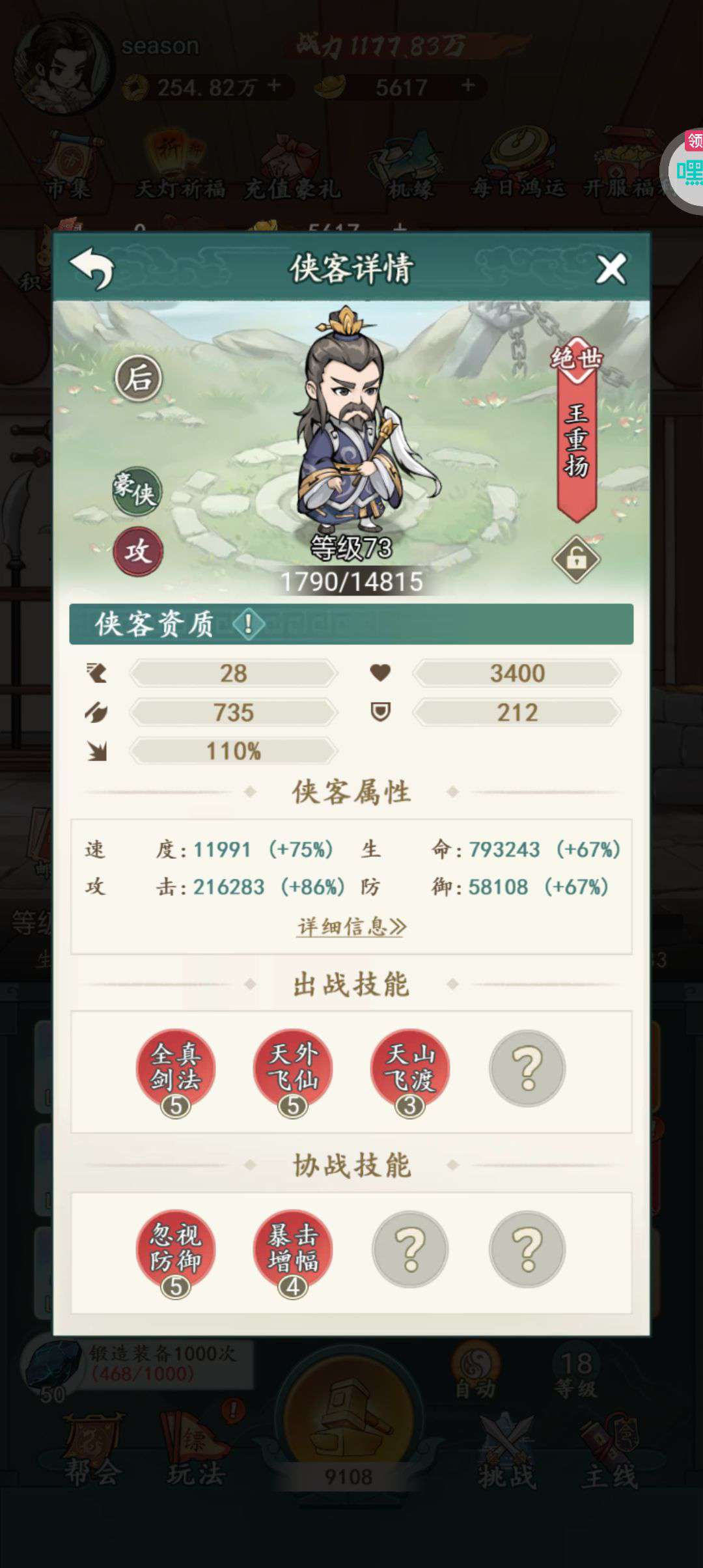The height and width of the screenshot is (1568, 703).
Task: Open the 详细信息 link
Action: click(351, 926)
